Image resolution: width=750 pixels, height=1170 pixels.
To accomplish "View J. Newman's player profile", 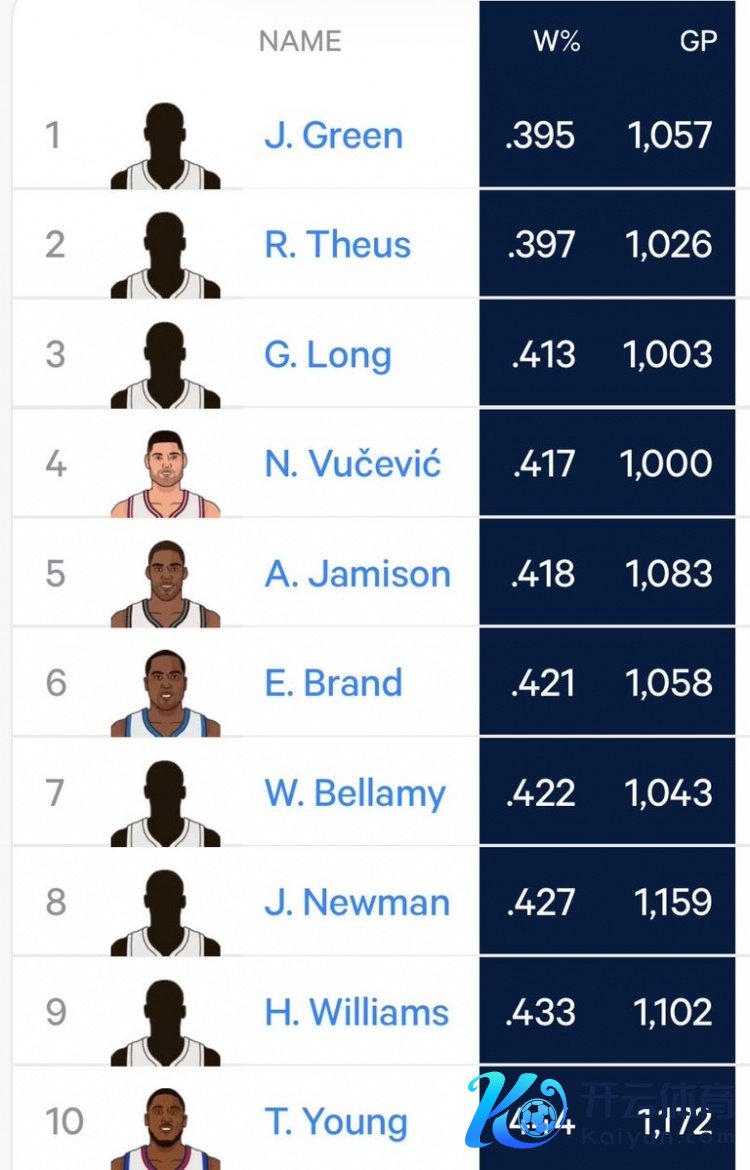I will click(357, 902).
